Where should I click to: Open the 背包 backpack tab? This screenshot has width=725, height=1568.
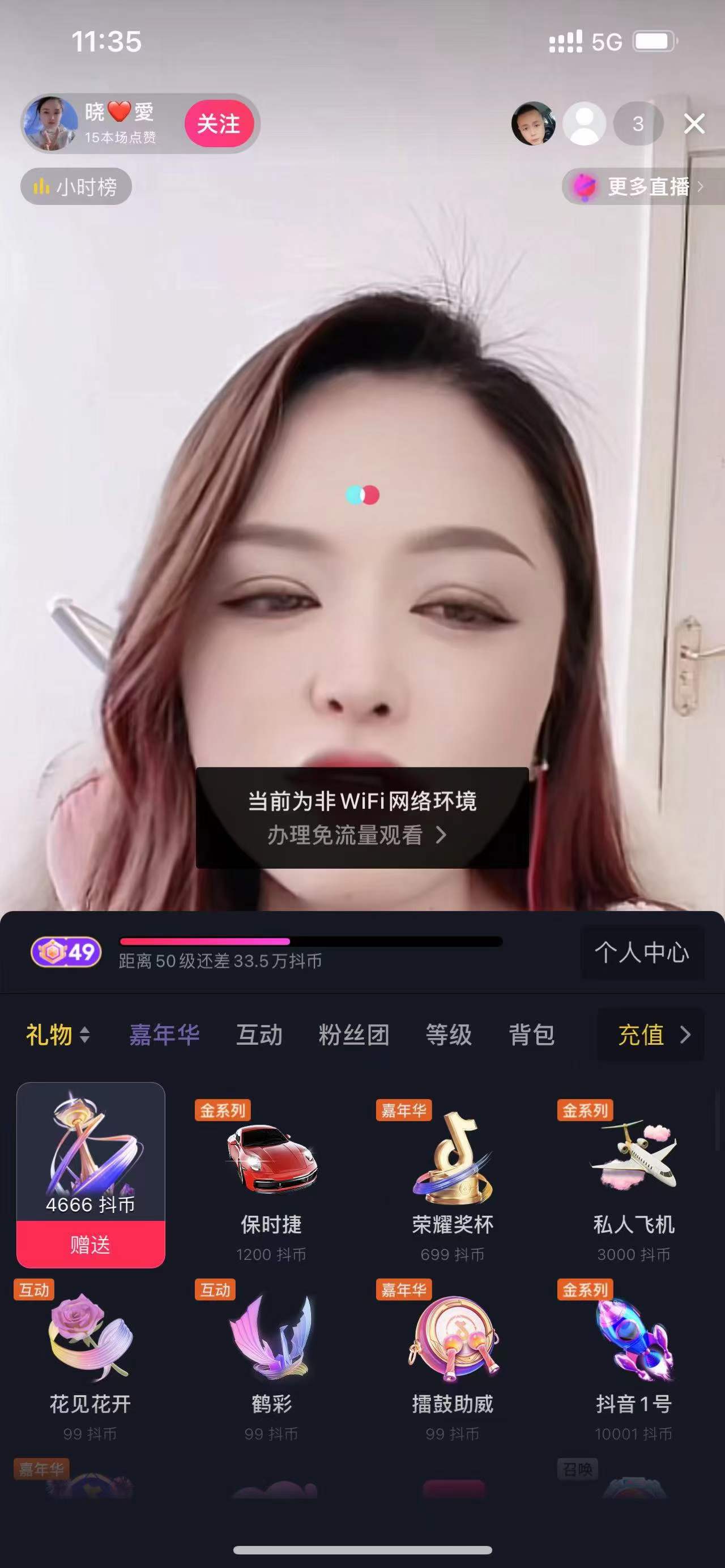point(531,1035)
